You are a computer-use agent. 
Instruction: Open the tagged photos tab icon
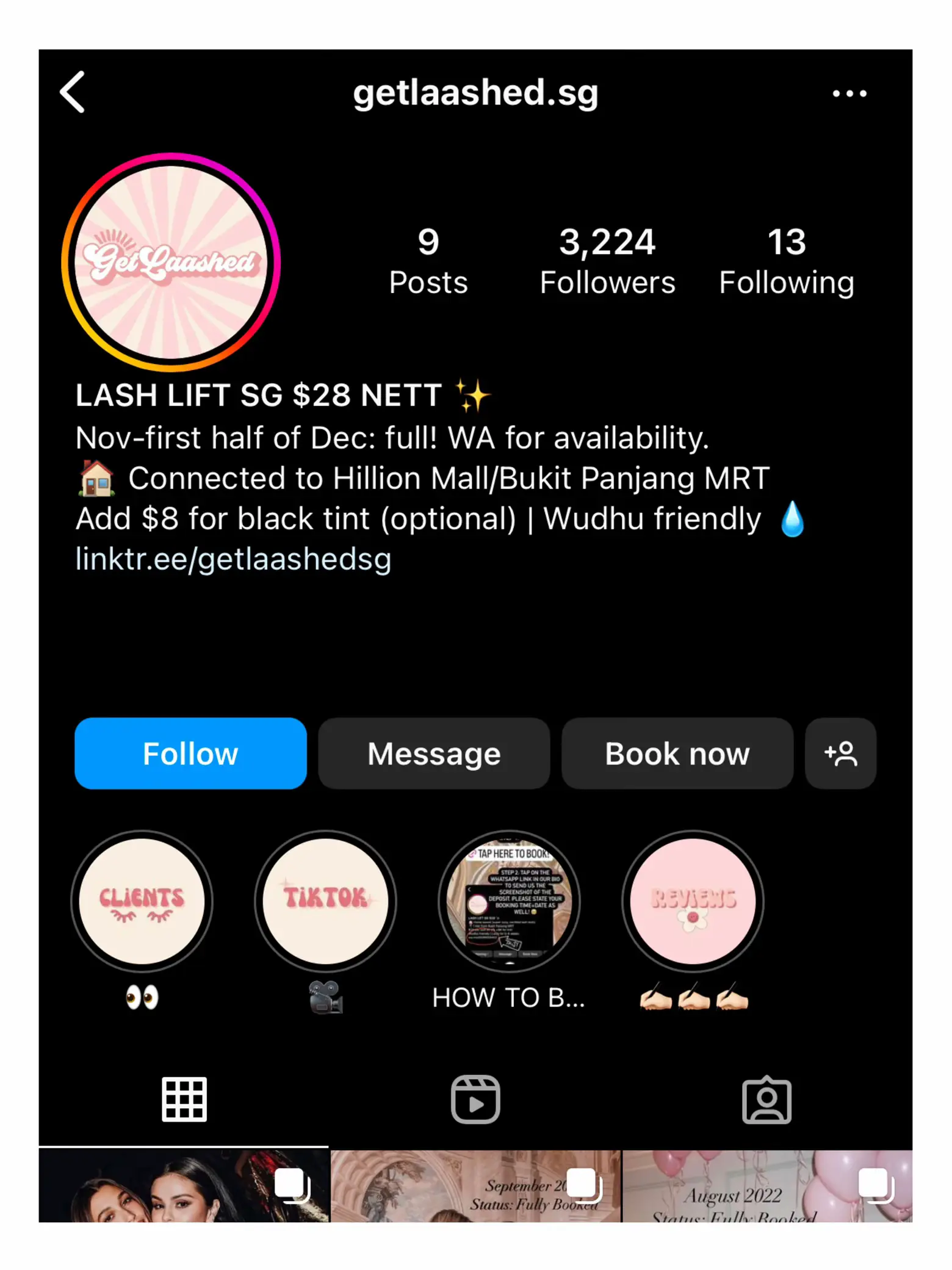click(x=766, y=1099)
